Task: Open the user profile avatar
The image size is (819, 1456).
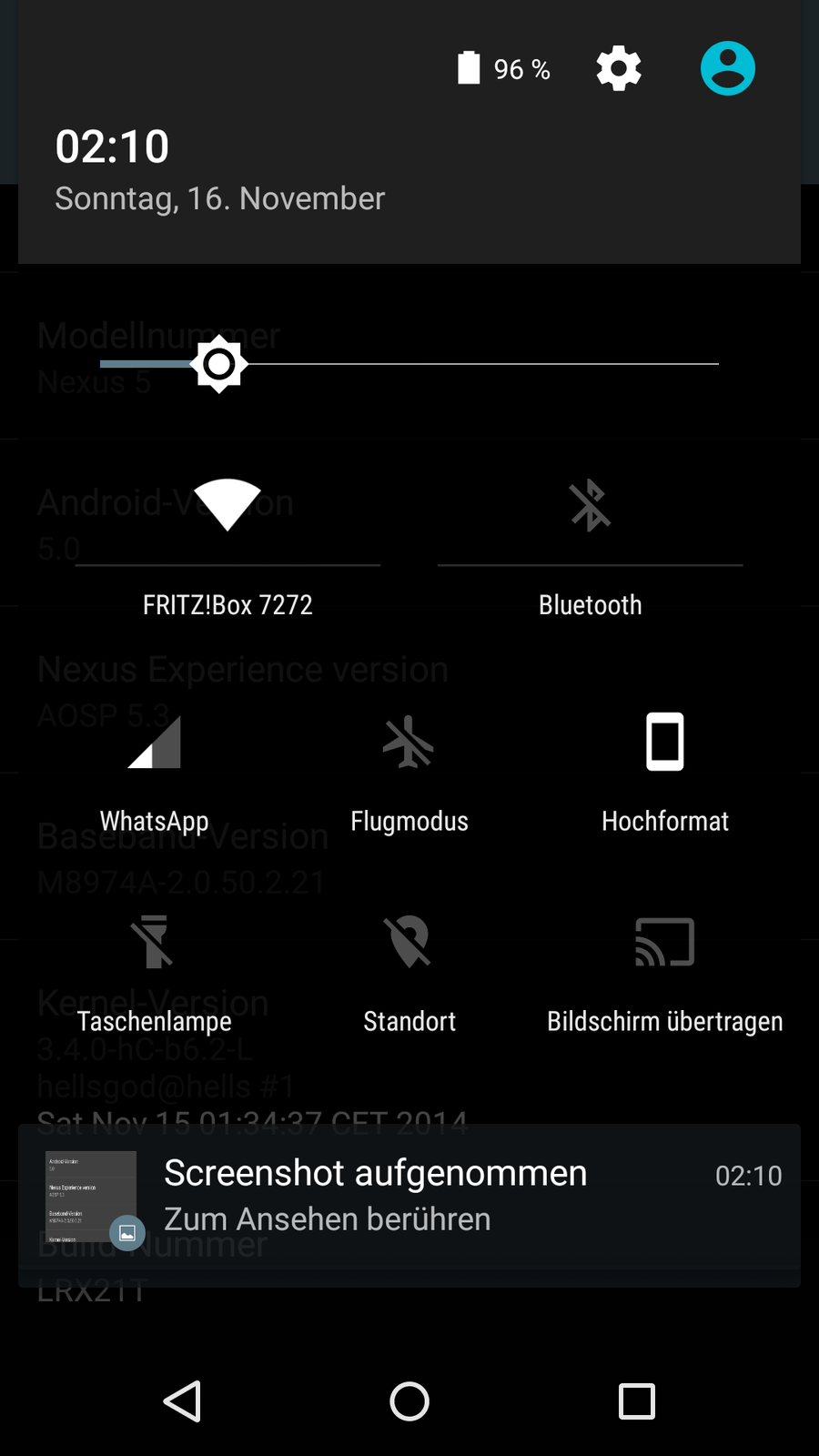Action: click(727, 69)
